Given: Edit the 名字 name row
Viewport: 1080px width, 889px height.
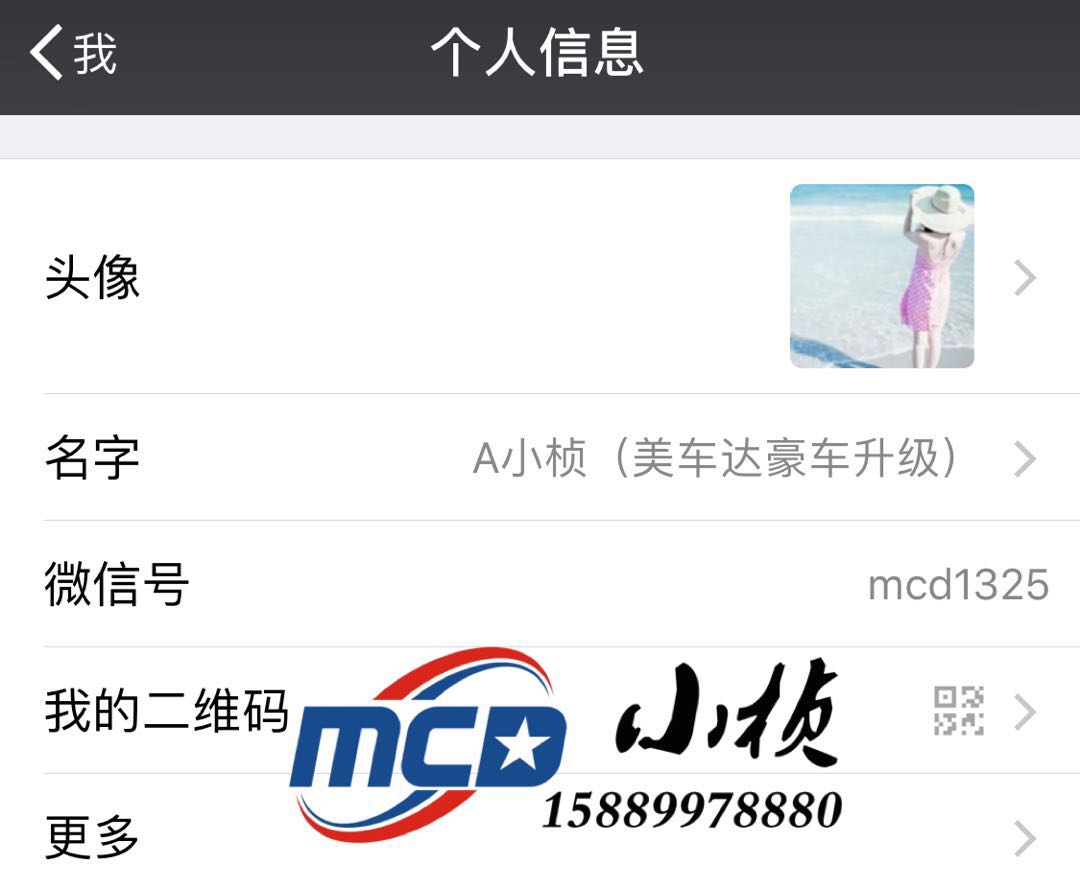Looking at the screenshot, I should click(x=540, y=458).
